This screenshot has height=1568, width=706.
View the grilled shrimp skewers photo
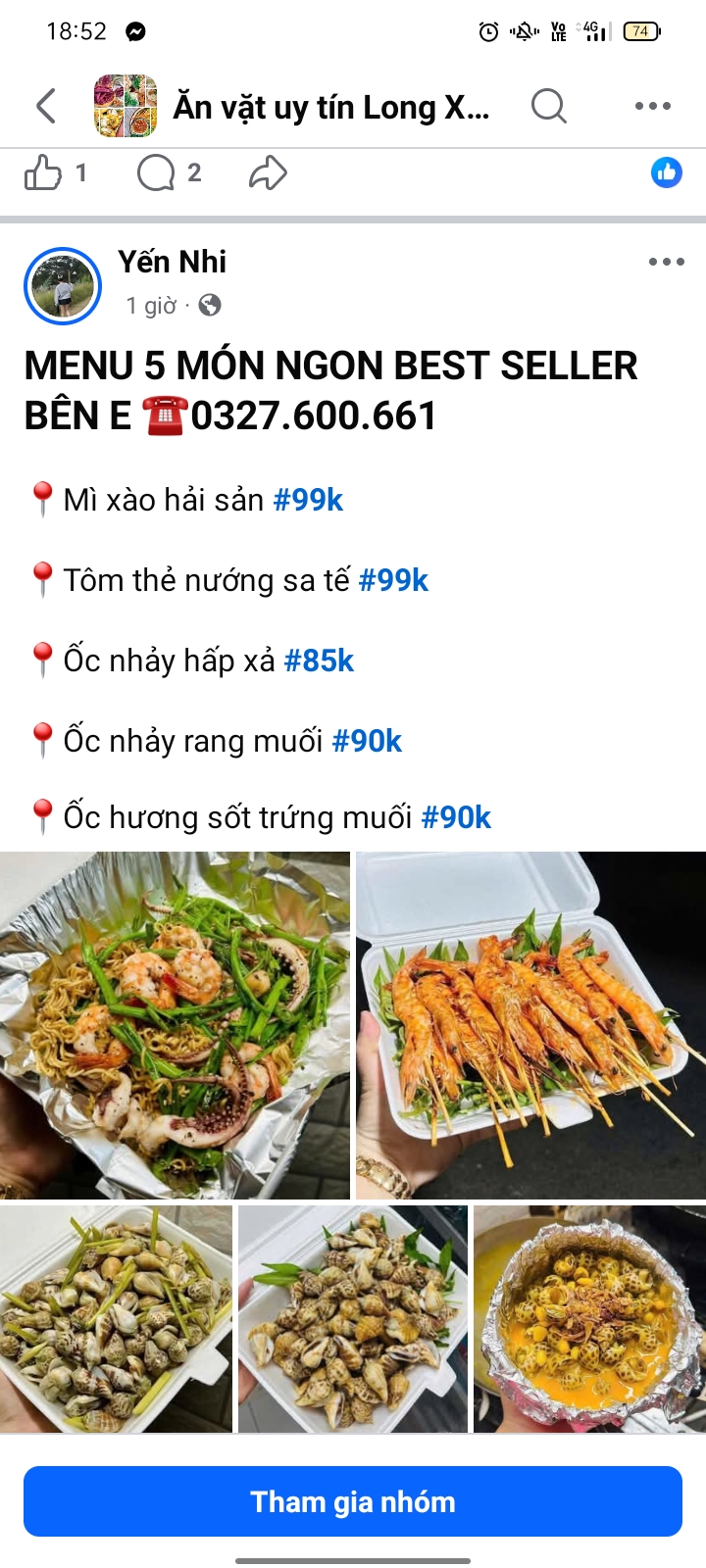tap(530, 1024)
